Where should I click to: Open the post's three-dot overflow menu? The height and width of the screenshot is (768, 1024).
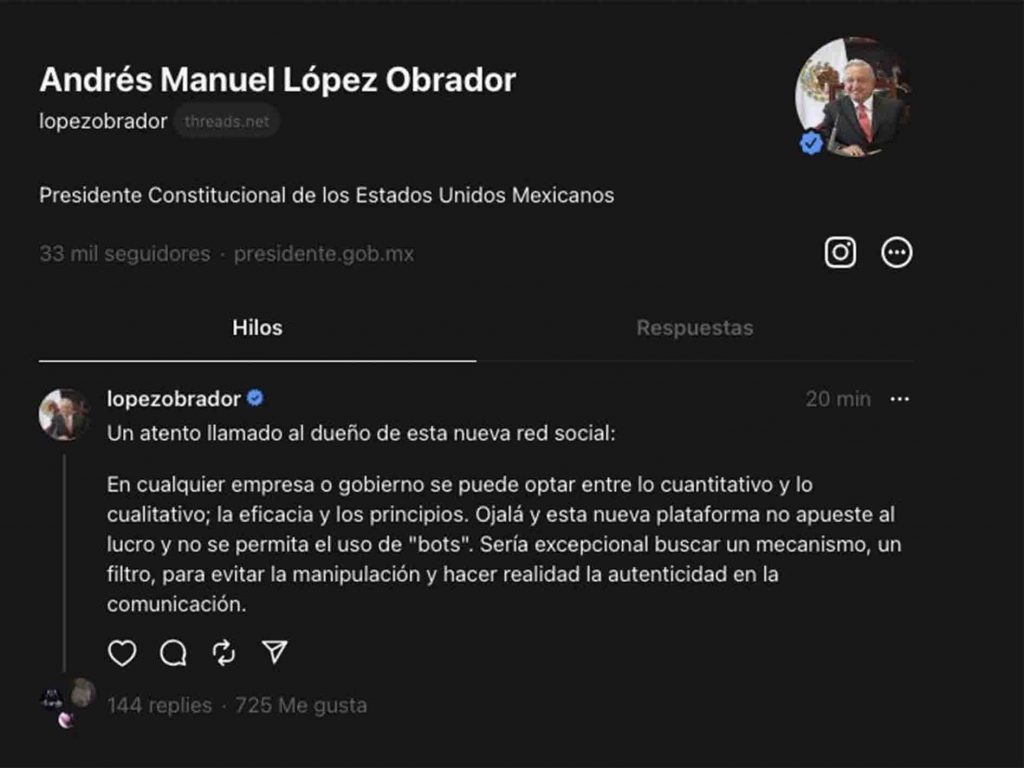point(899,399)
